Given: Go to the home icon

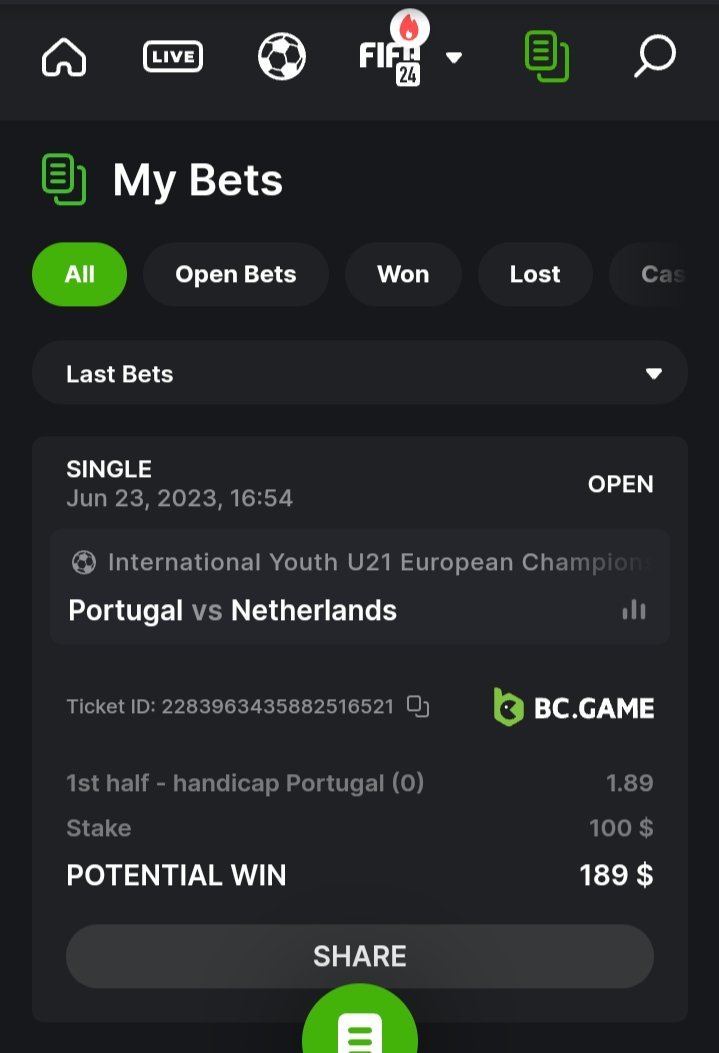Looking at the screenshot, I should pyautogui.click(x=64, y=57).
